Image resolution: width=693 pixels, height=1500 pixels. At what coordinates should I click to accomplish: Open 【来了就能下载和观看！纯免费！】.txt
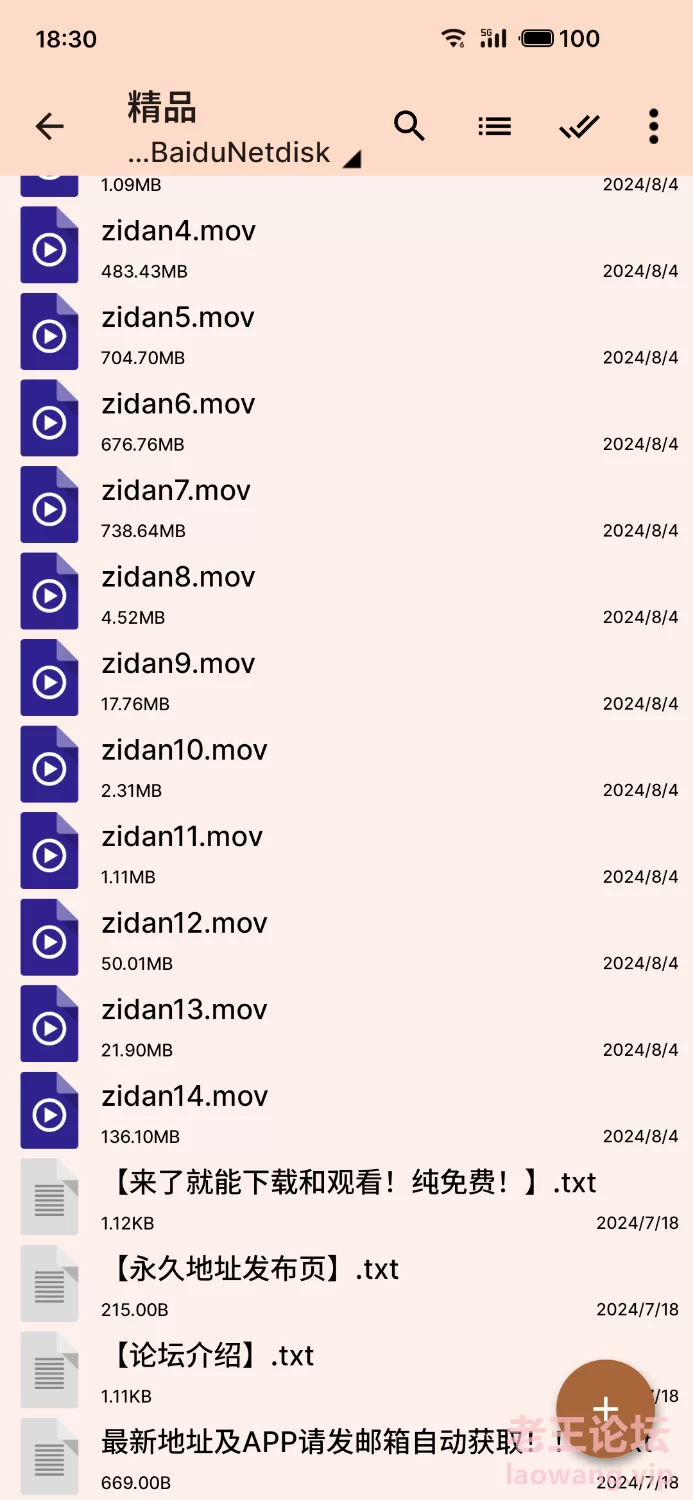(x=346, y=1199)
